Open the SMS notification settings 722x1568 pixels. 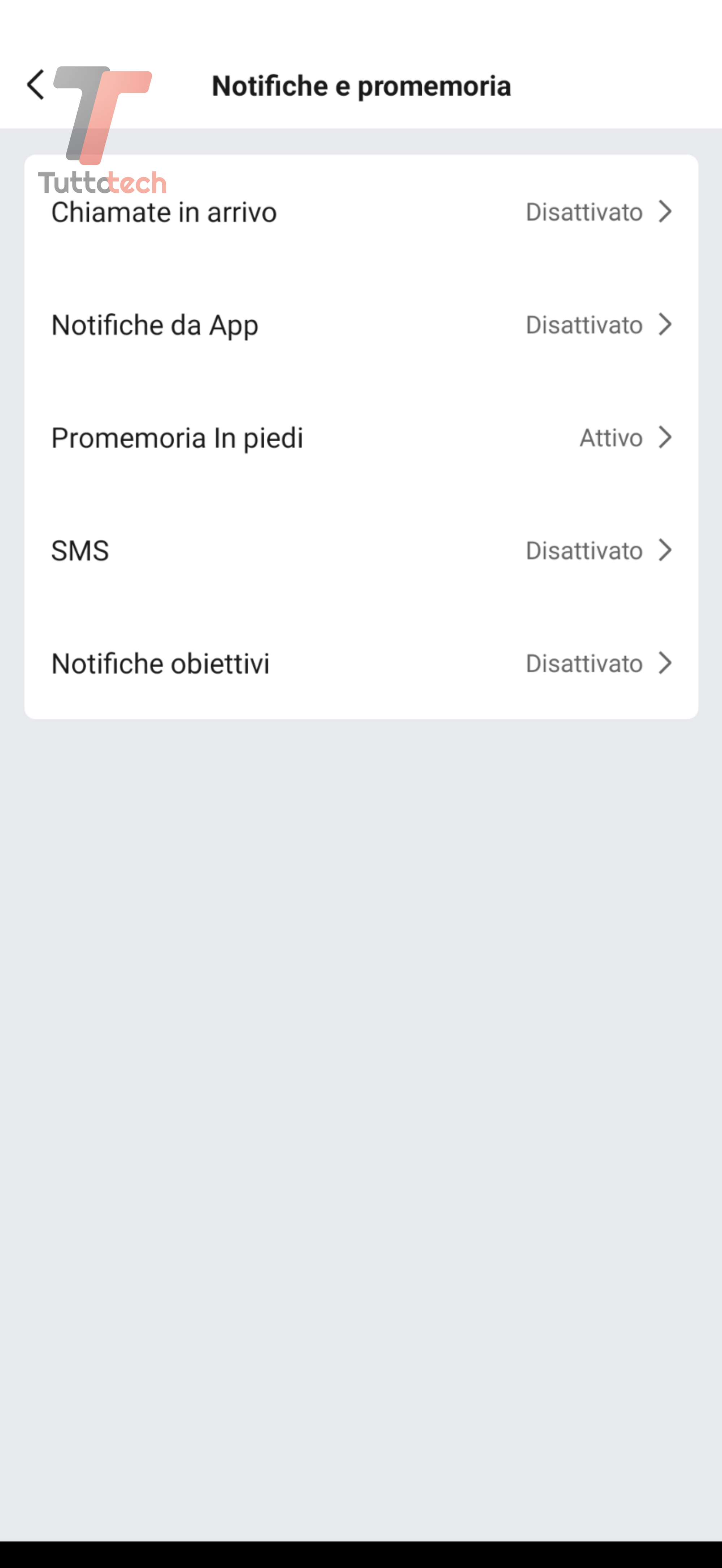coord(361,550)
